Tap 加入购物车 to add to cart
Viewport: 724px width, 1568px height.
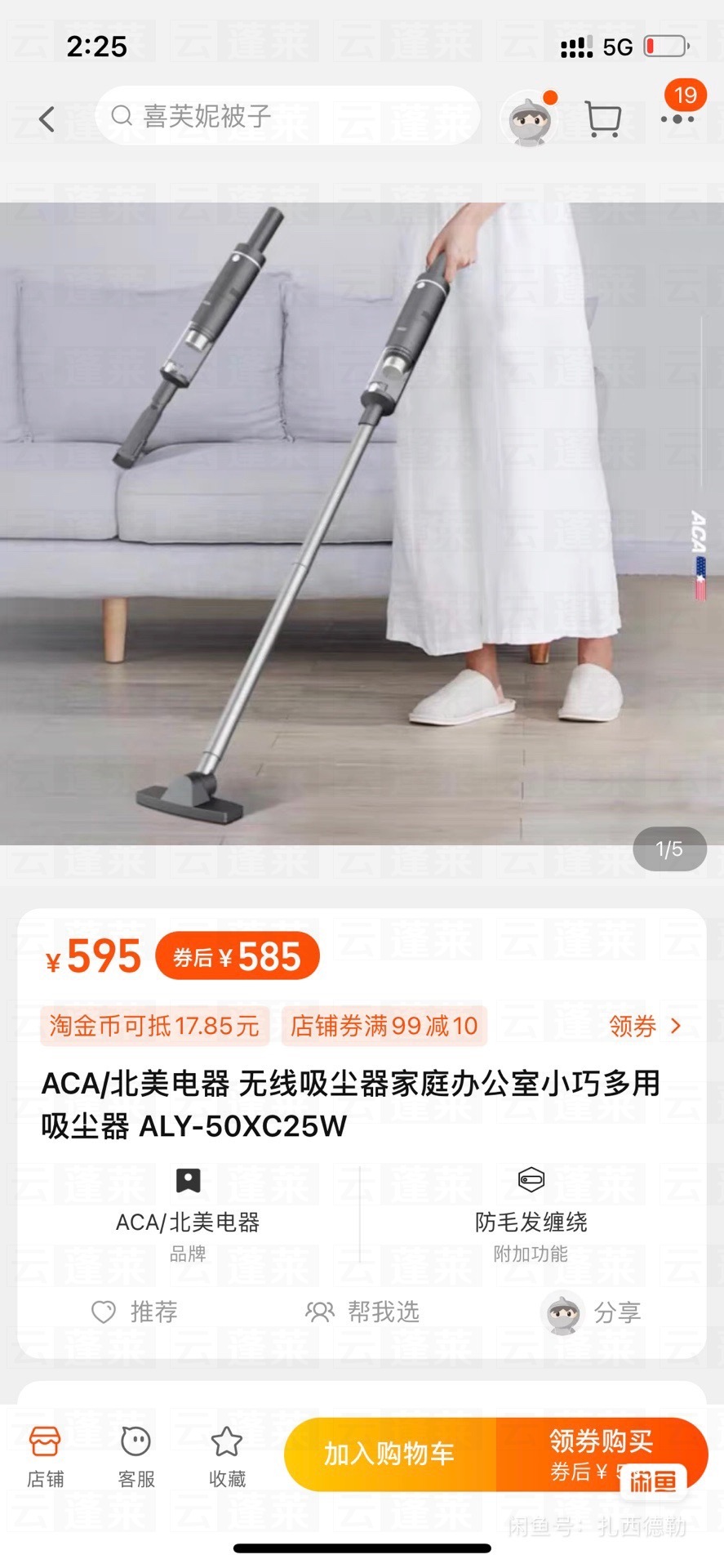(389, 1454)
